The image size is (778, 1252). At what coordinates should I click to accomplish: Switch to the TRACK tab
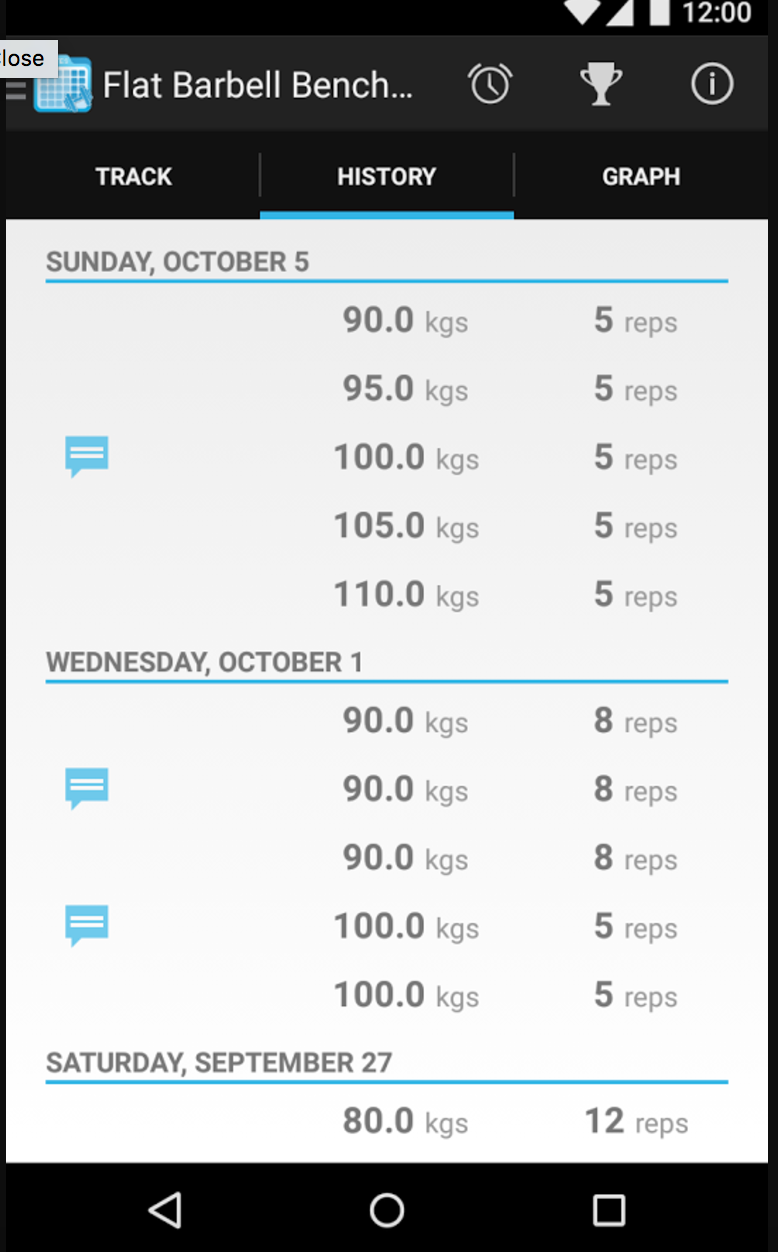[x=133, y=176]
